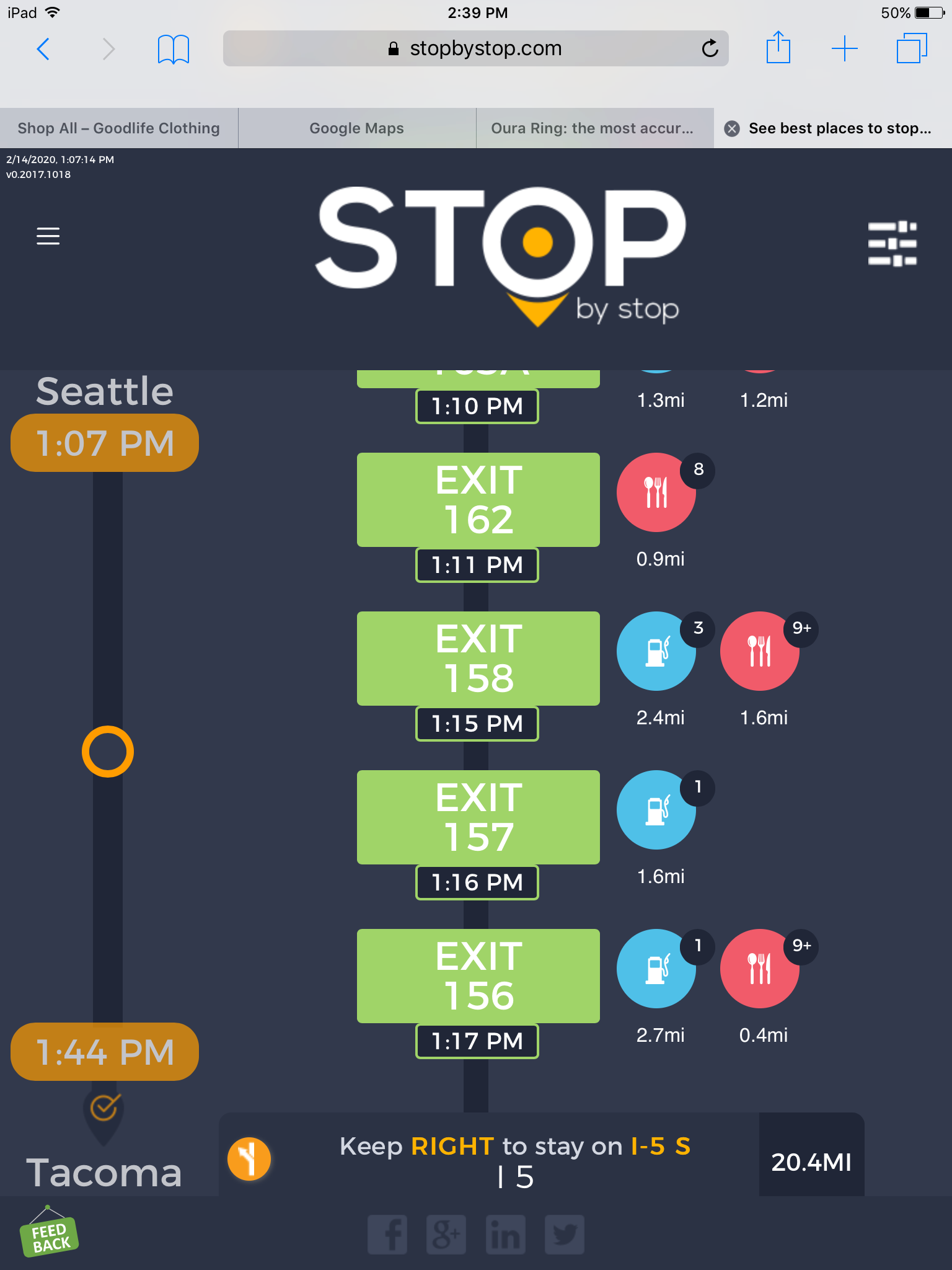
Task: Select Exit 156 on the route
Action: [478, 976]
